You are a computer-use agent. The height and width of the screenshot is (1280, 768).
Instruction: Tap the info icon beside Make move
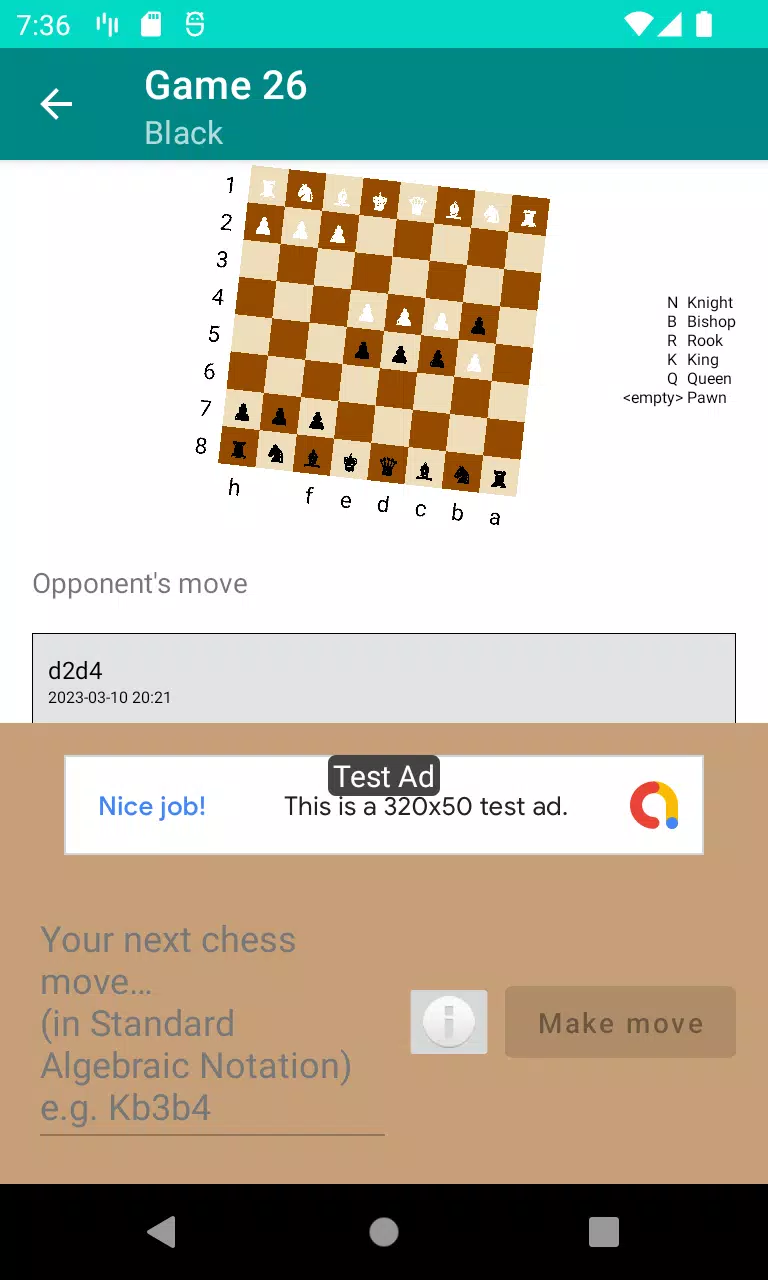449,1022
